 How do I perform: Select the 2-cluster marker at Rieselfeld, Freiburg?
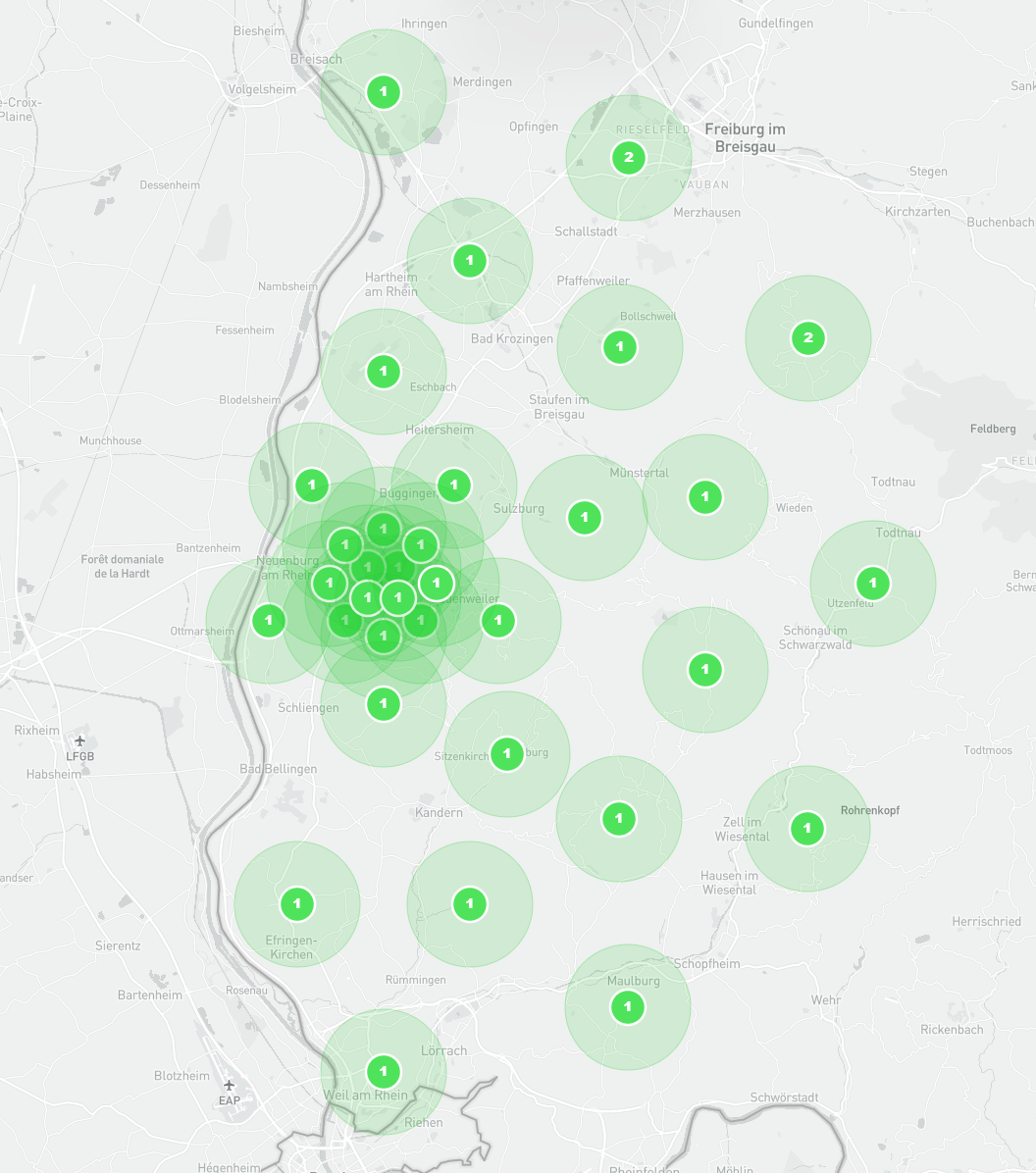[629, 157]
